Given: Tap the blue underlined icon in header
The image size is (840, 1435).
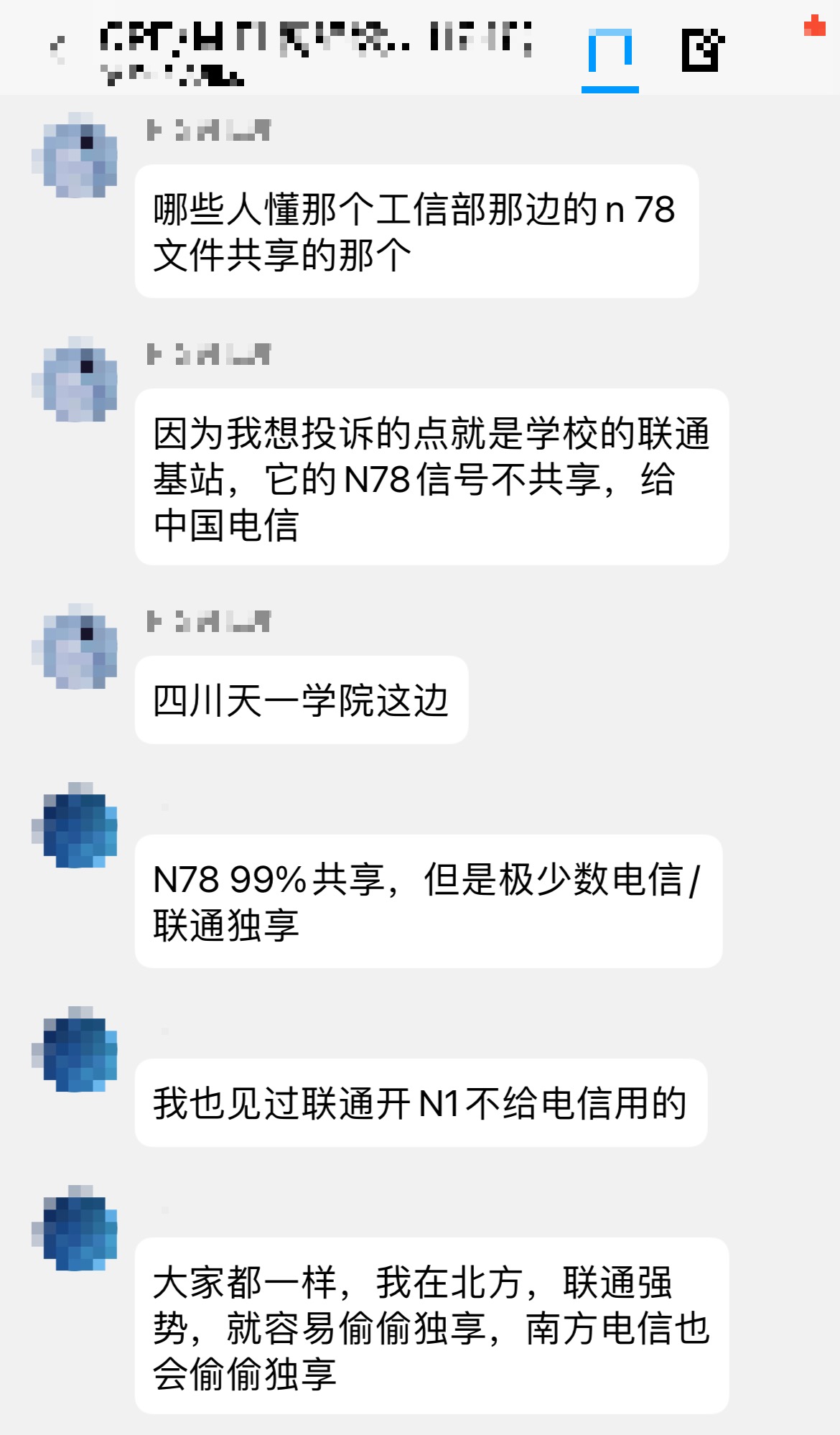Looking at the screenshot, I should (x=610, y=52).
